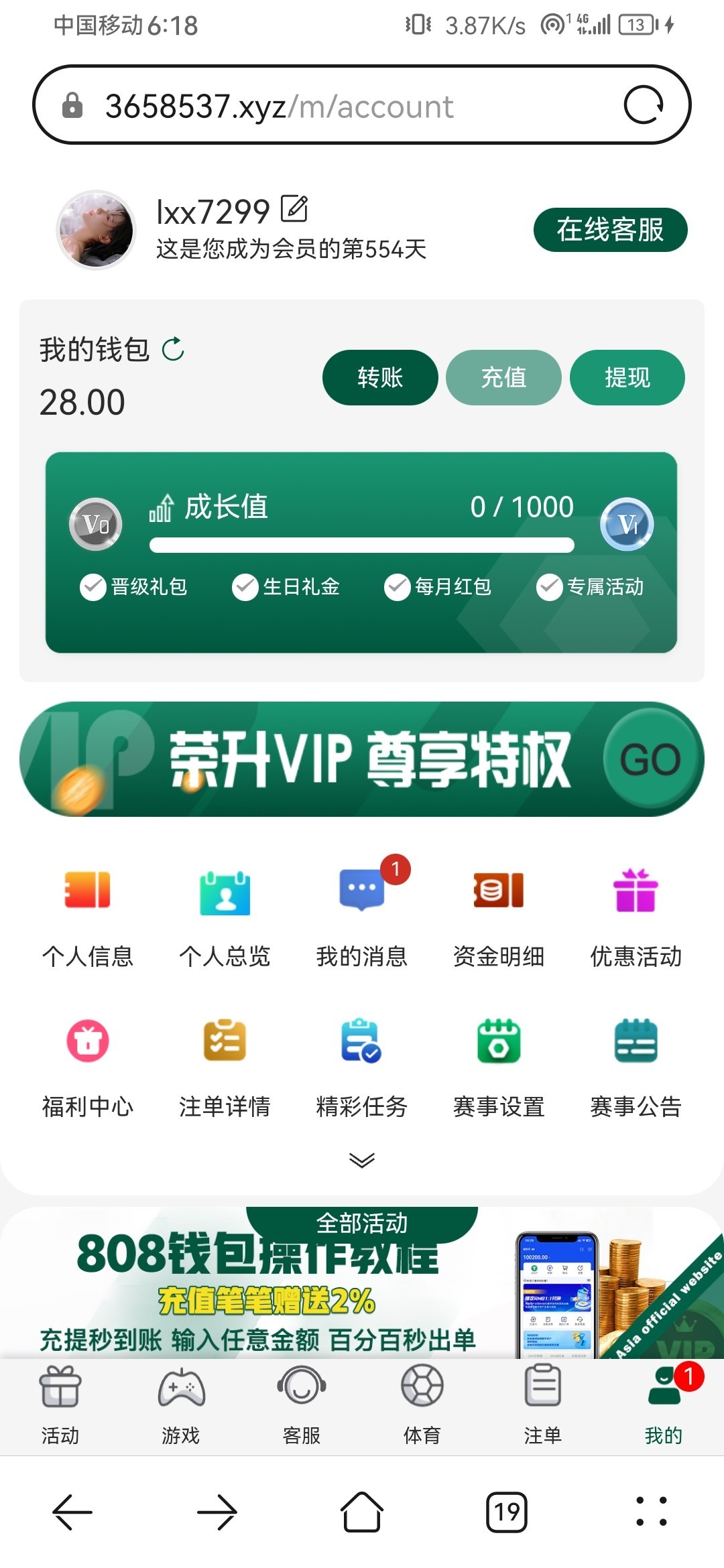This screenshot has height=1568, width=724.
Task: Tap the 充值 recharge button
Action: tap(503, 377)
